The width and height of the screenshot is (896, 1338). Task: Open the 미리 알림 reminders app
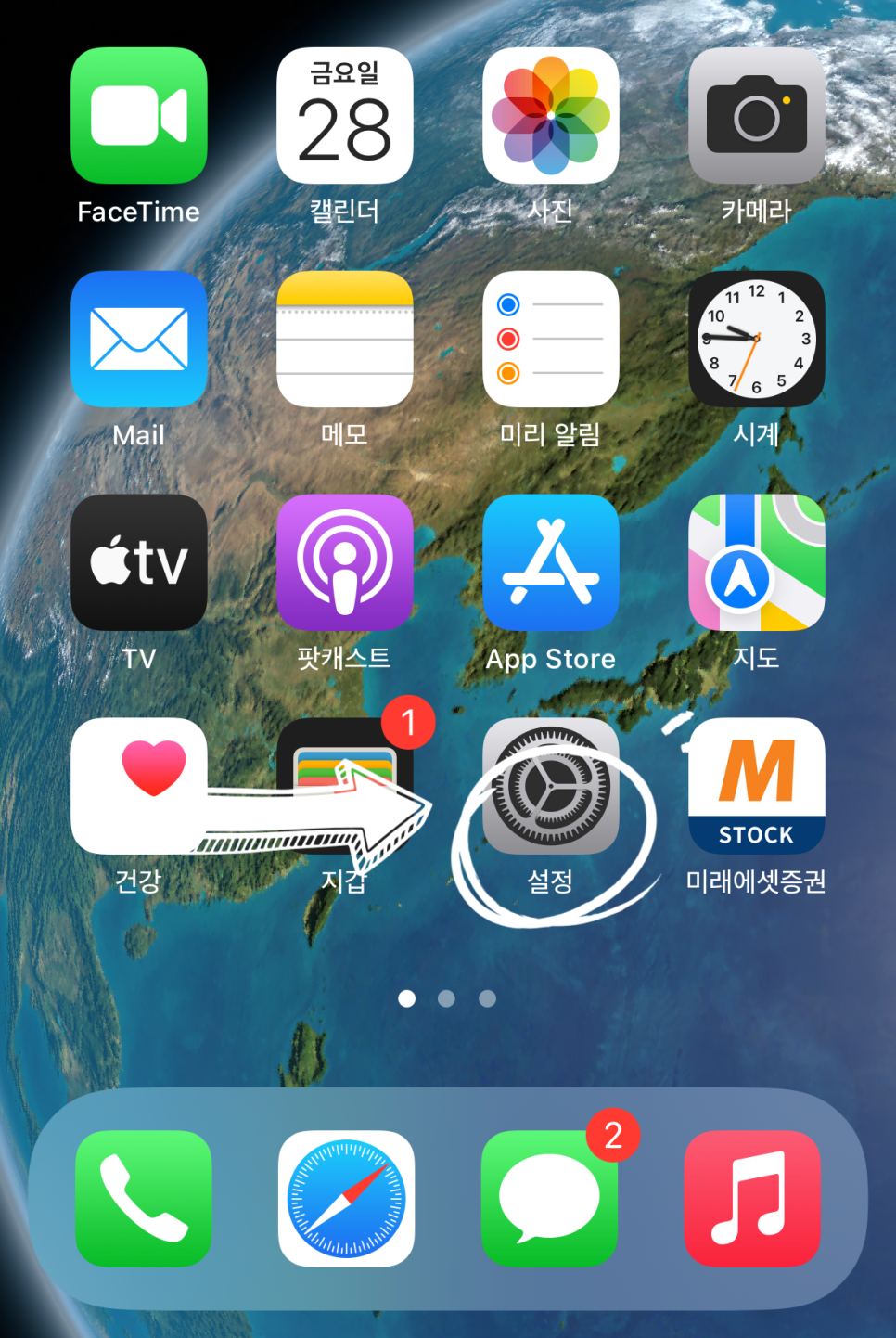[550, 340]
